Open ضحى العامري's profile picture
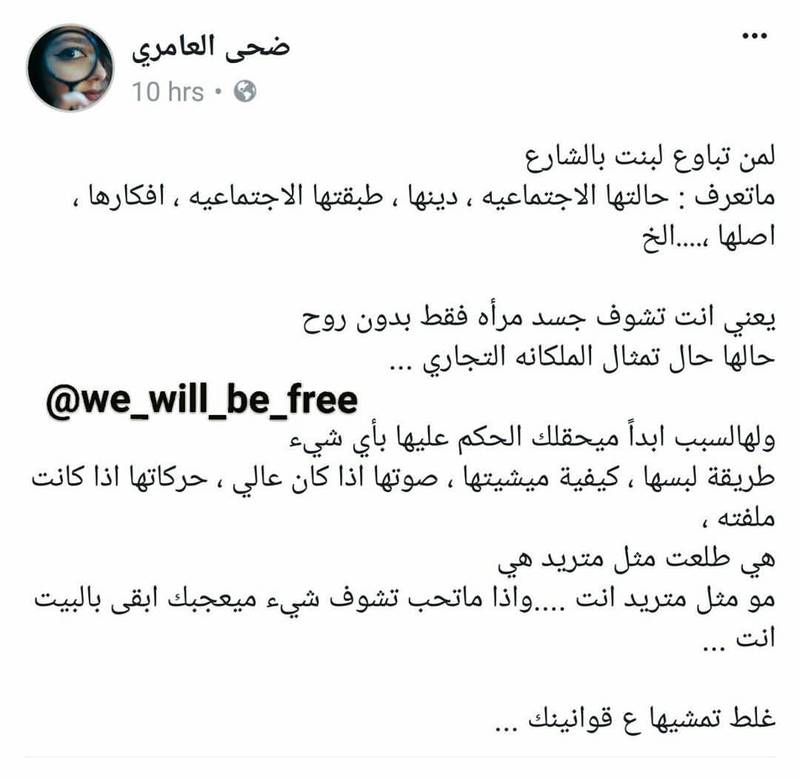 tap(69, 67)
